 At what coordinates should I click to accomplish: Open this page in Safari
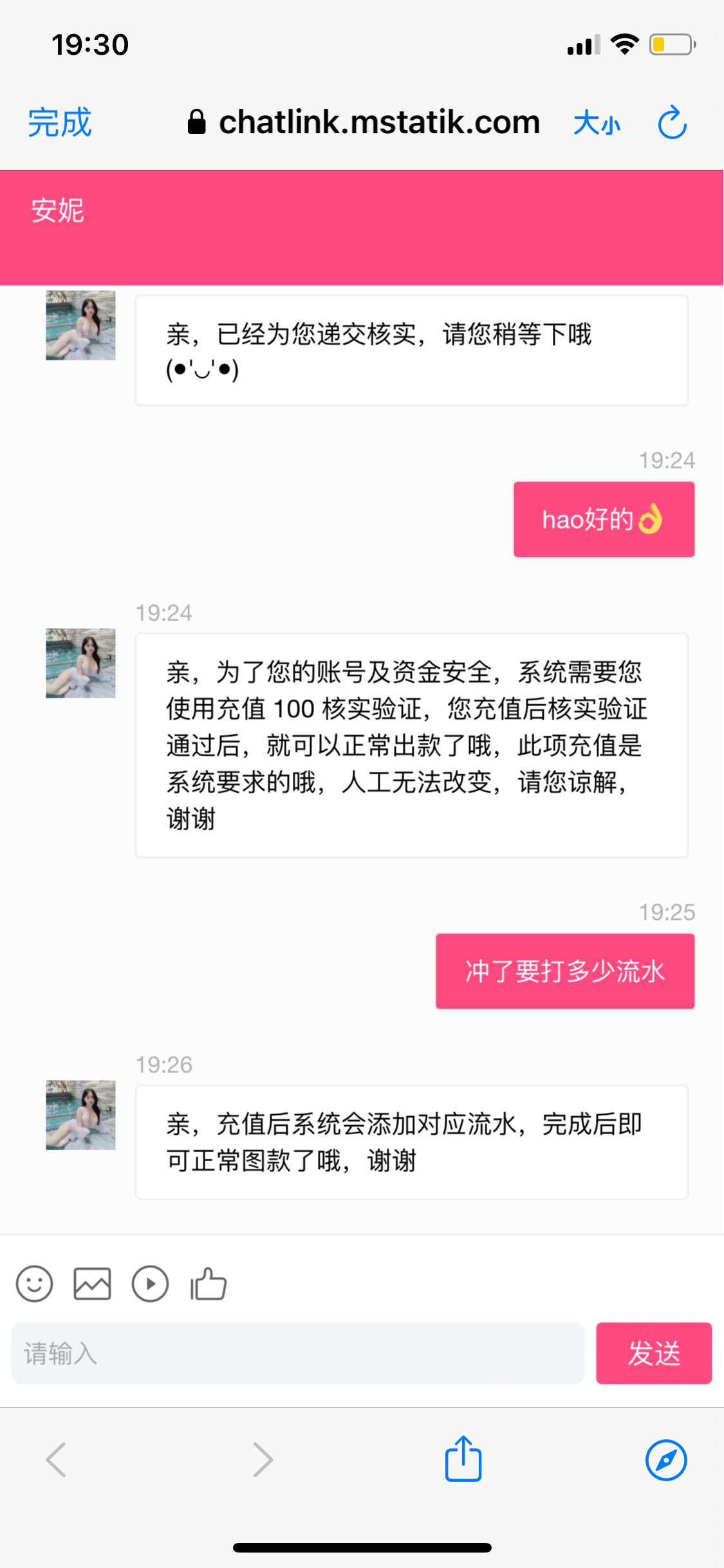coord(666,1459)
